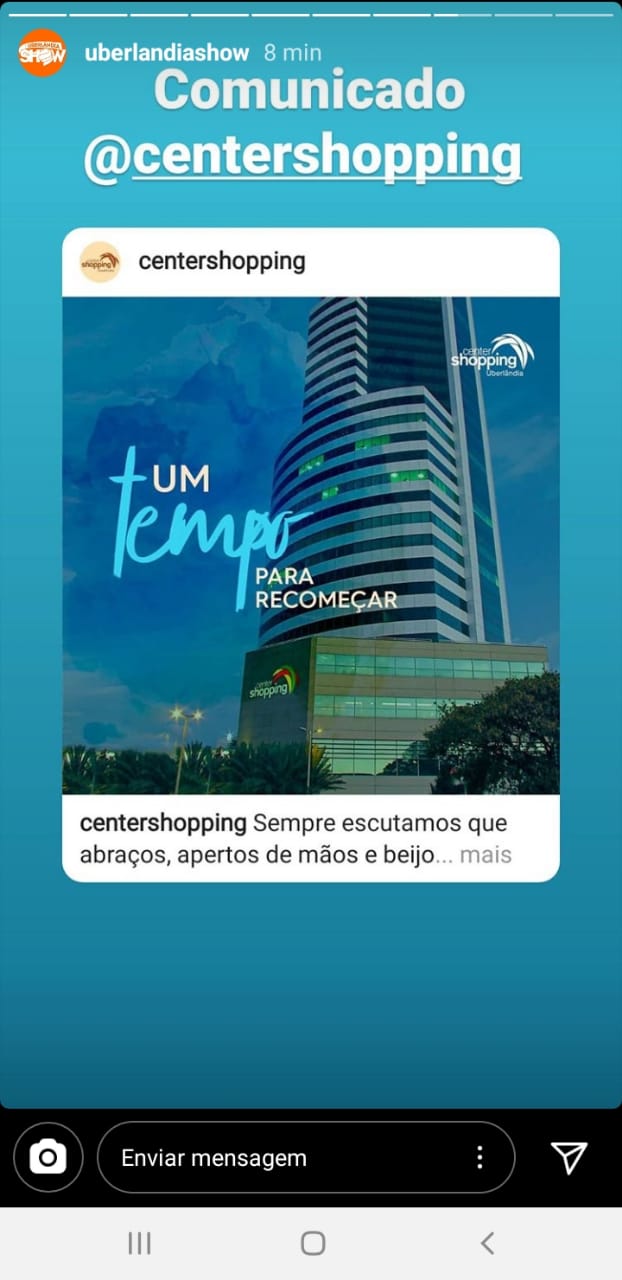
Task: Go to the system home screen
Action: coord(313,1243)
